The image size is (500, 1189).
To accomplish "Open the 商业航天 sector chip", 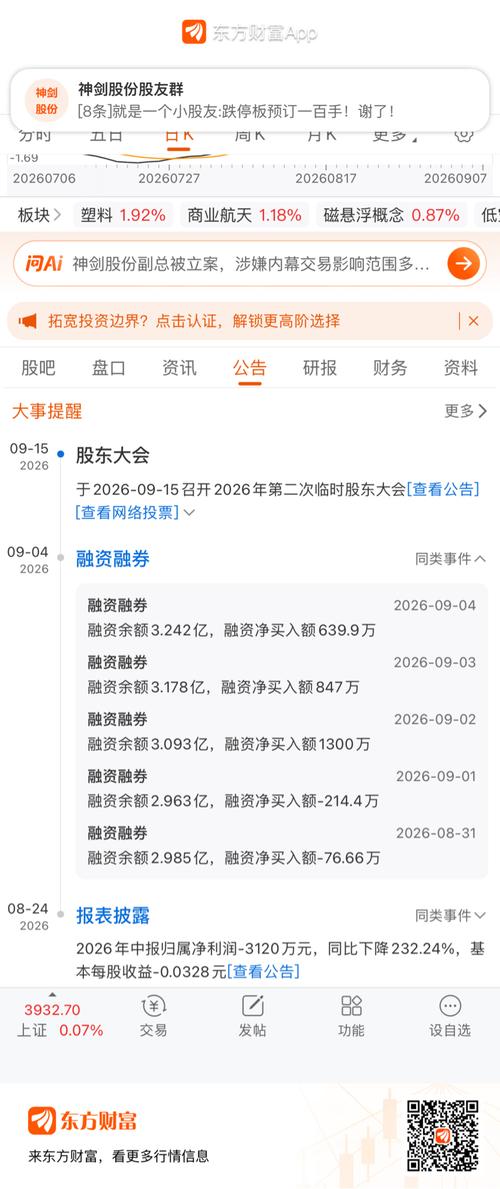I will click(244, 215).
